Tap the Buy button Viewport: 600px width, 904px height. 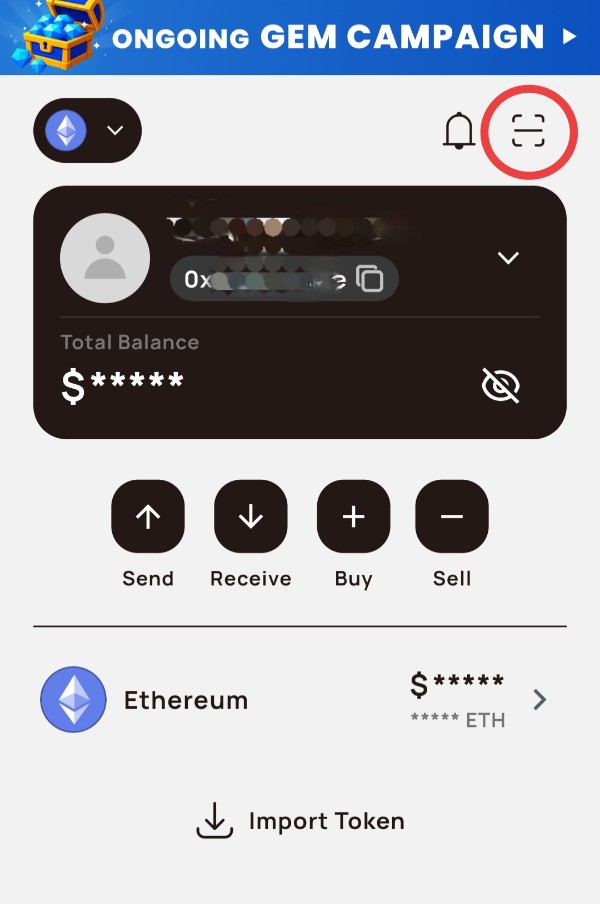pos(353,517)
